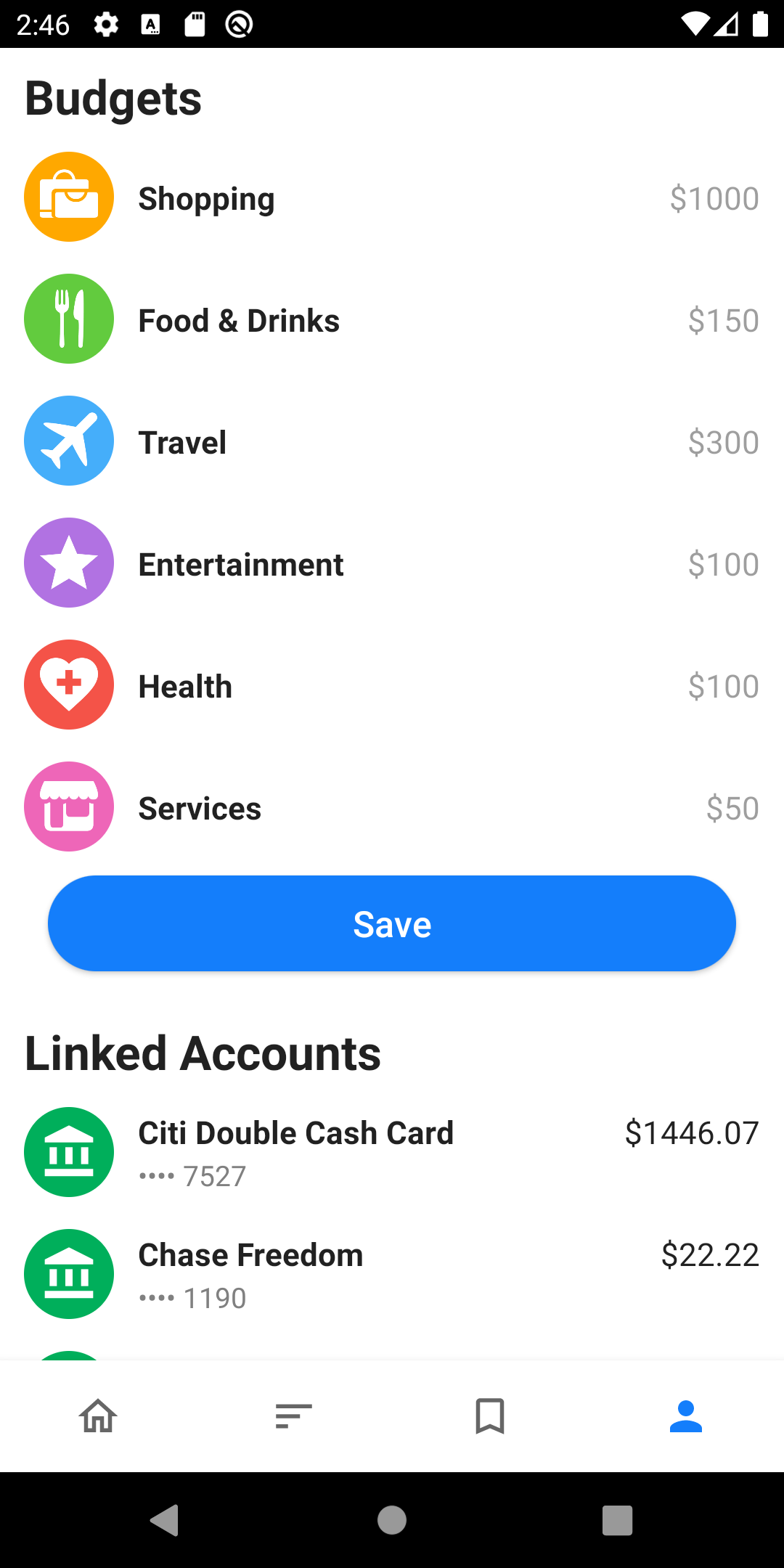Open the Chase Freedom account

click(392, 1274)
